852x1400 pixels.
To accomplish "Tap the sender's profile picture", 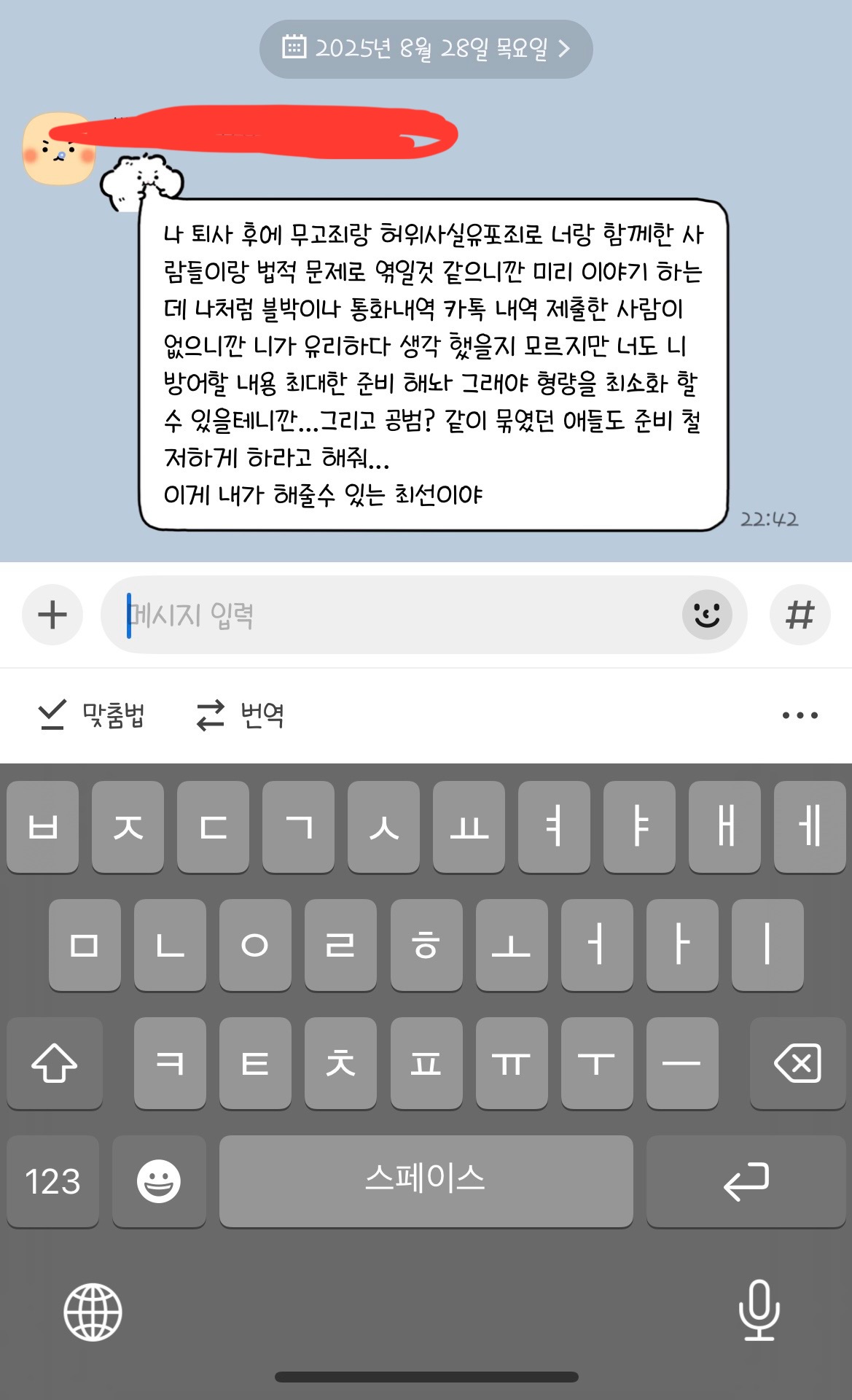I will (x=58, y=149).
